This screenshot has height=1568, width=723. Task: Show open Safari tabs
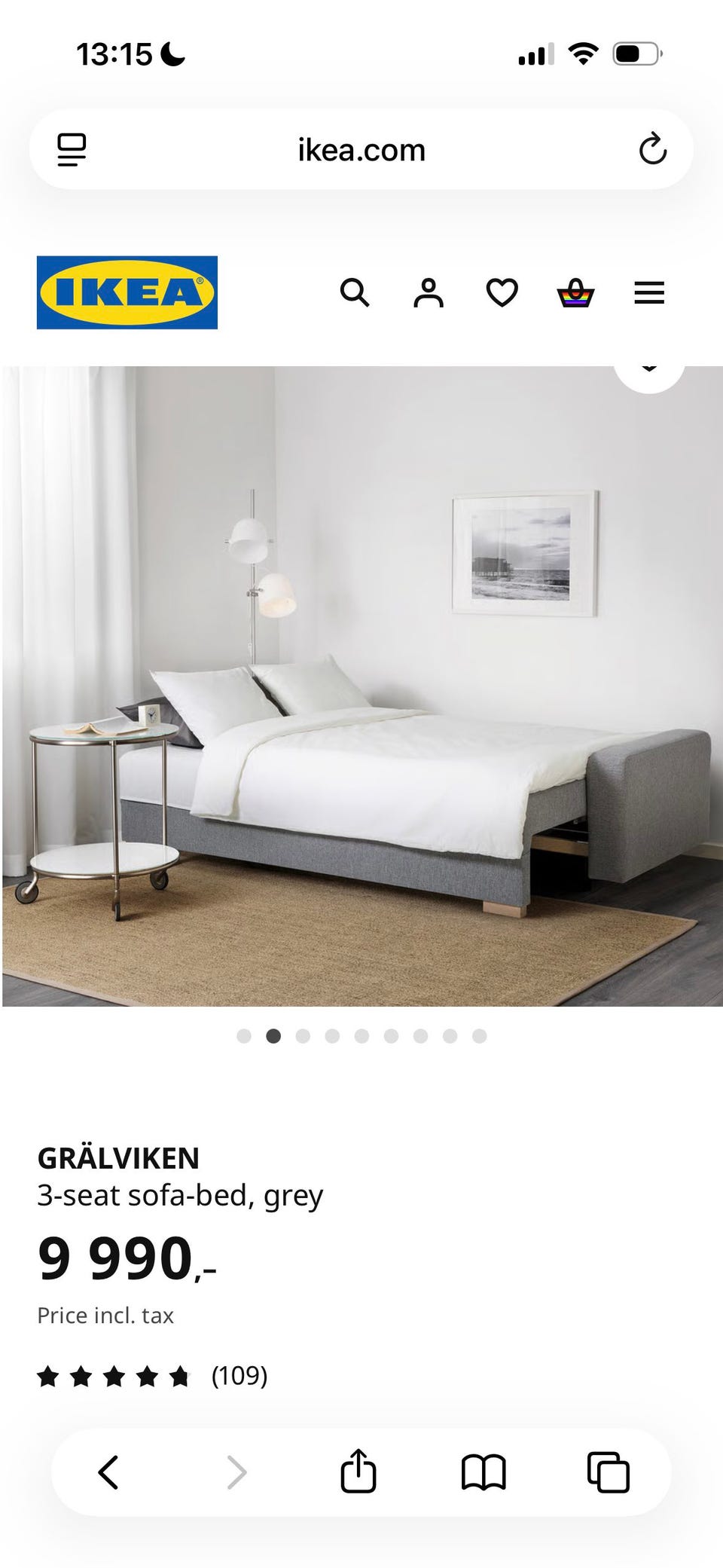(x=608, y=1472)
